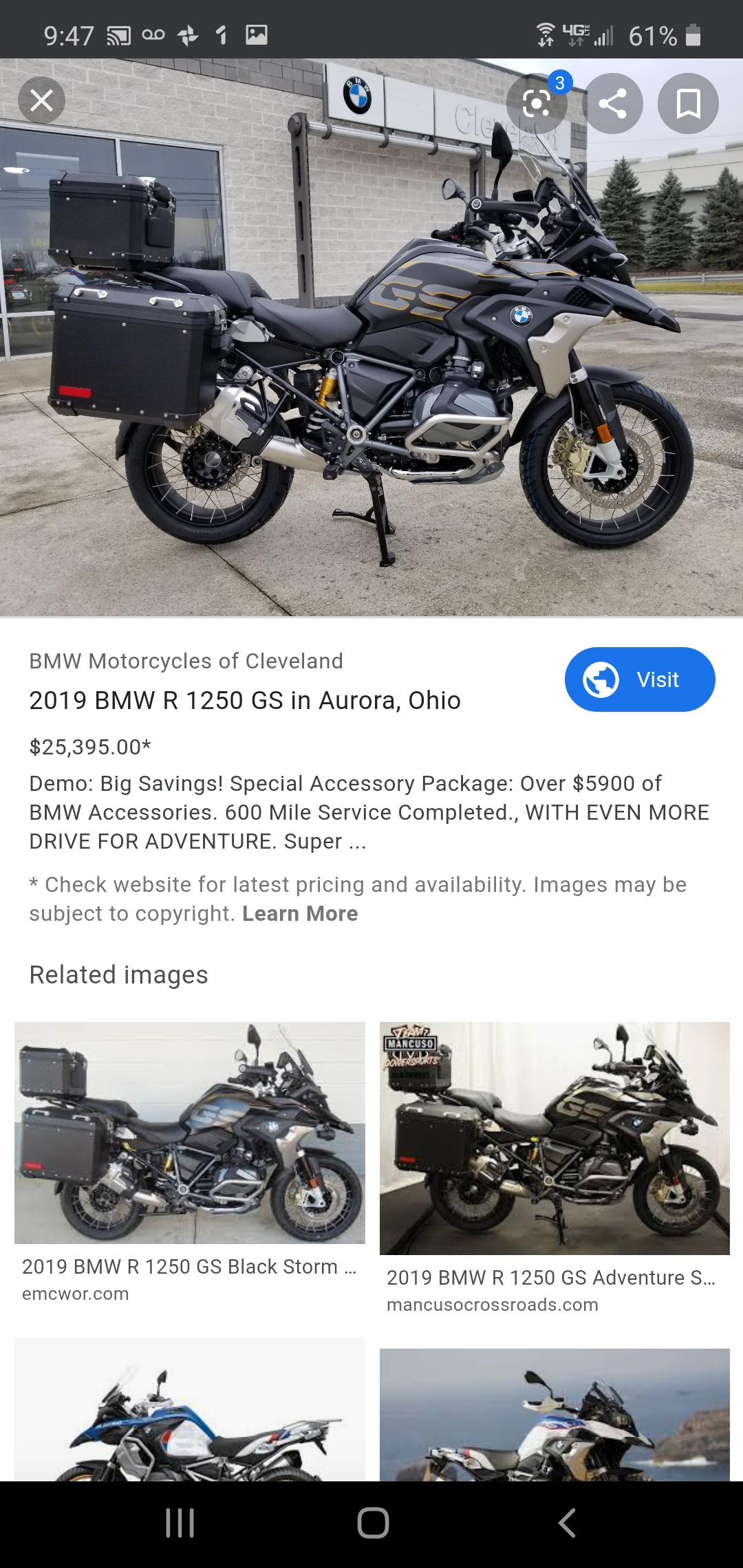Open the mancusocrossroads.com GS Adventure image
Viewport: 743px width, 1568px height.
554,1139
